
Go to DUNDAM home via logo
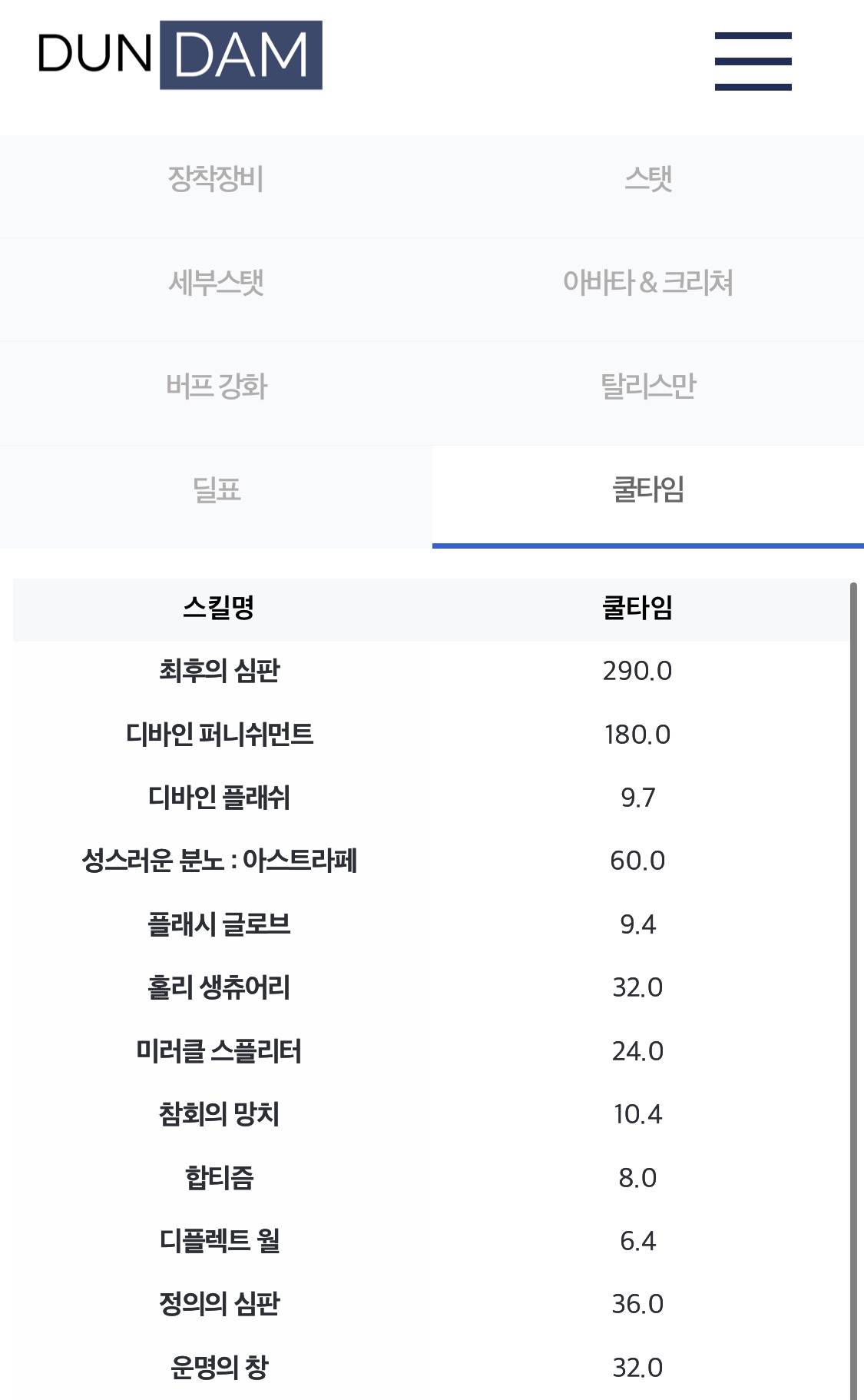point(180,55)
